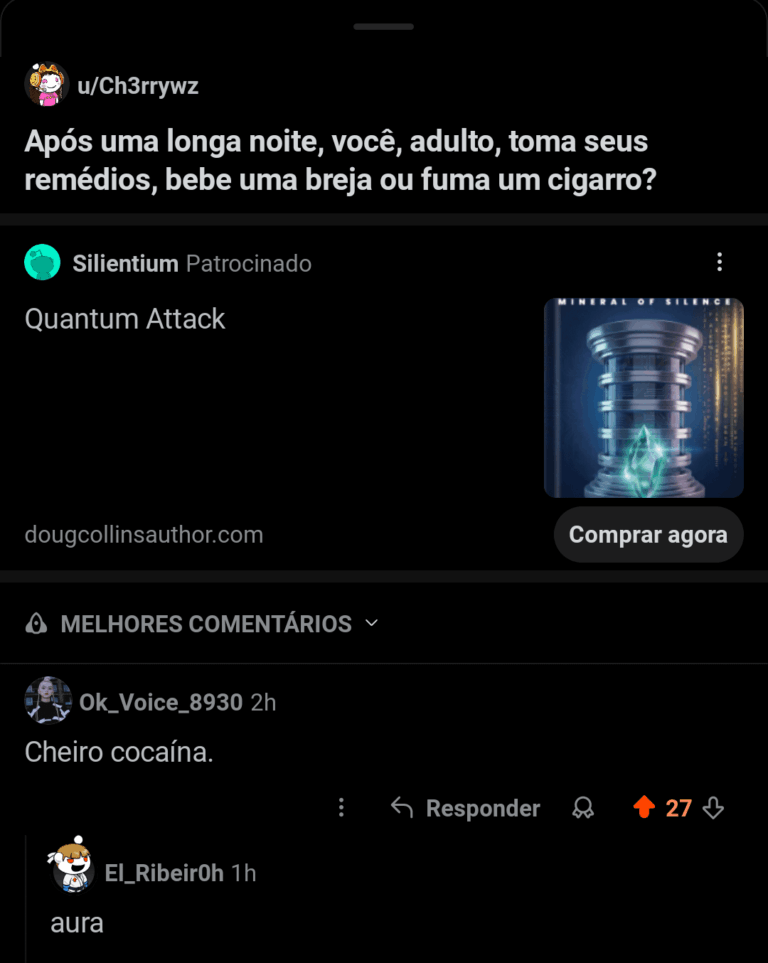
Task: Visit the dougcollinsauthor.com link
Action: [x=144, y=535]
